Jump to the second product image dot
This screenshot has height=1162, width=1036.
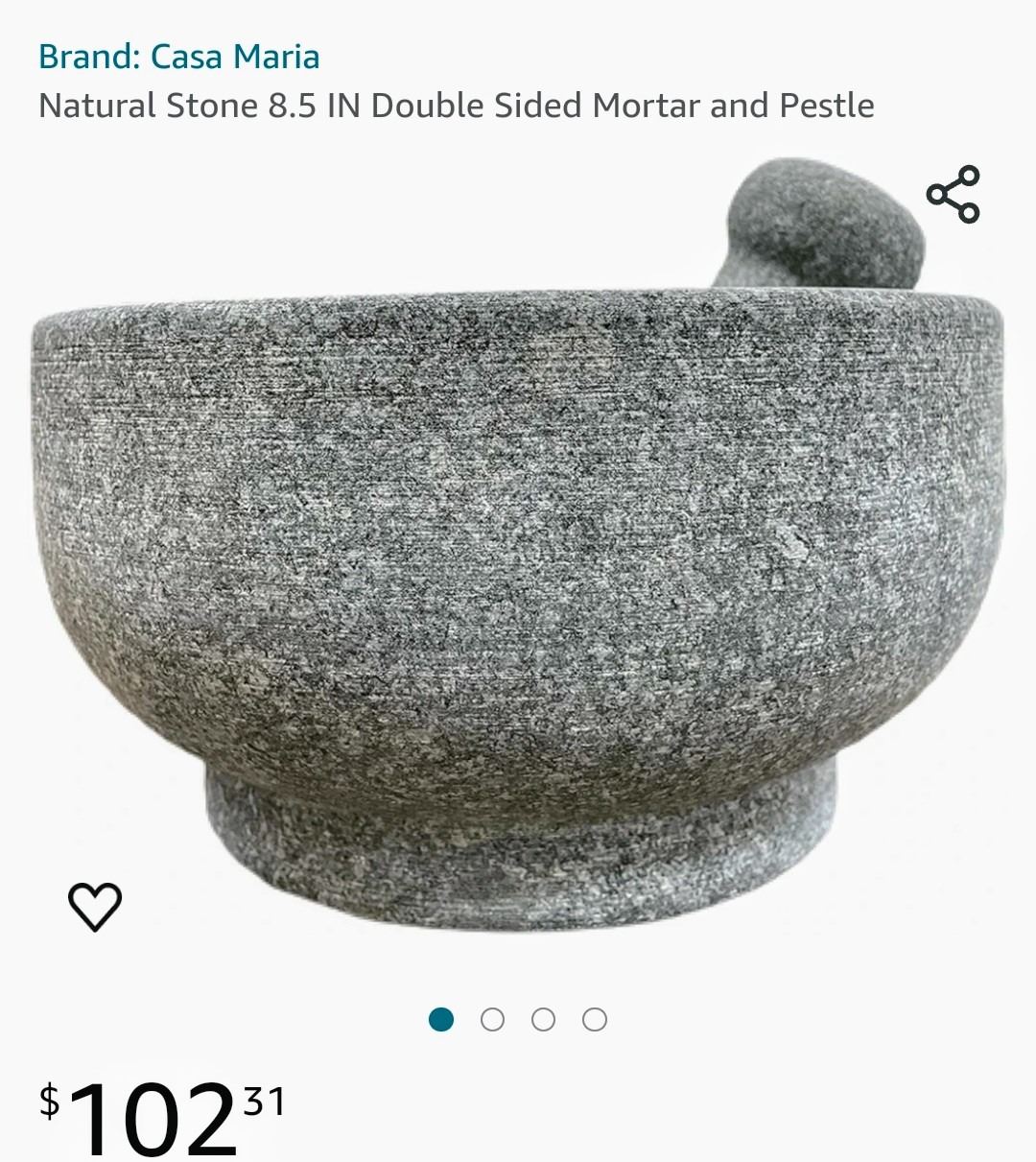[492, 1020]
